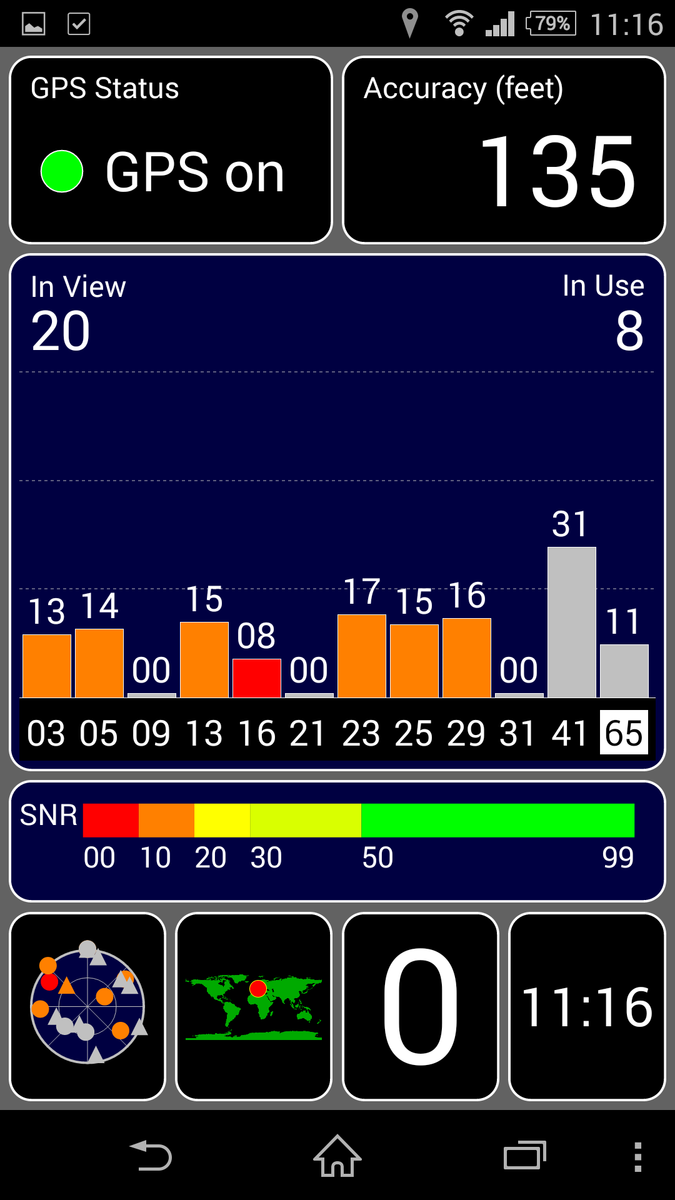Go back using the system back button

tap(151, 1157)
